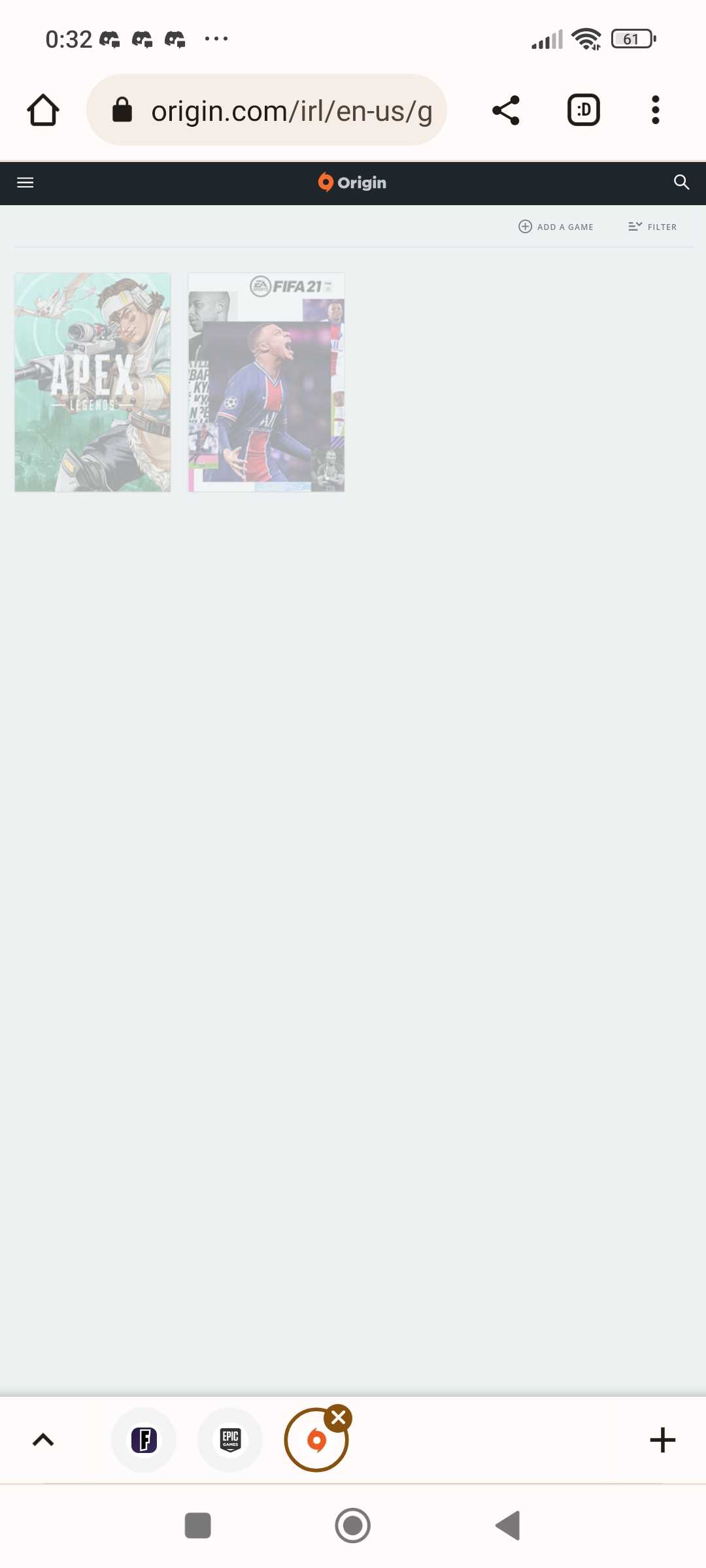
Task: Show recent apps
Action: tap(197, 1526)
